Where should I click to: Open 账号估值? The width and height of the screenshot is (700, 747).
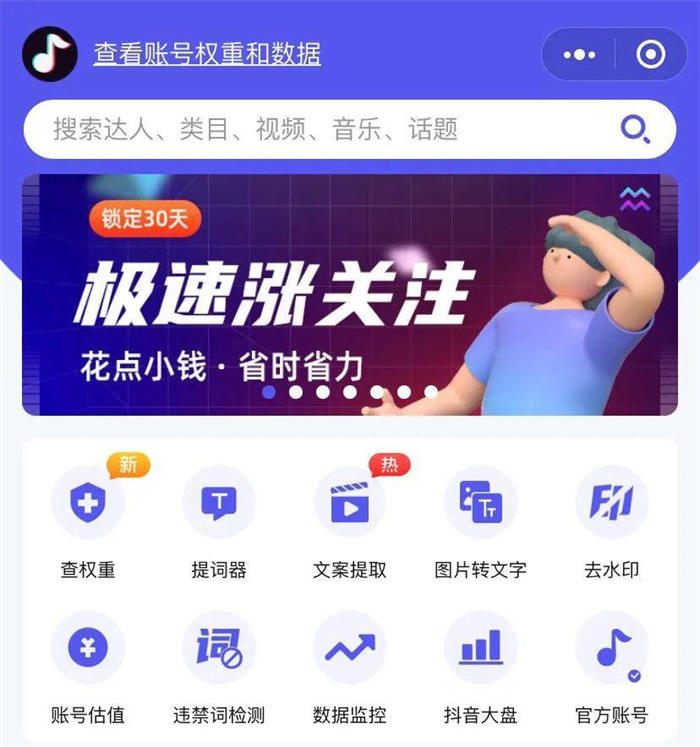(88, 649)
